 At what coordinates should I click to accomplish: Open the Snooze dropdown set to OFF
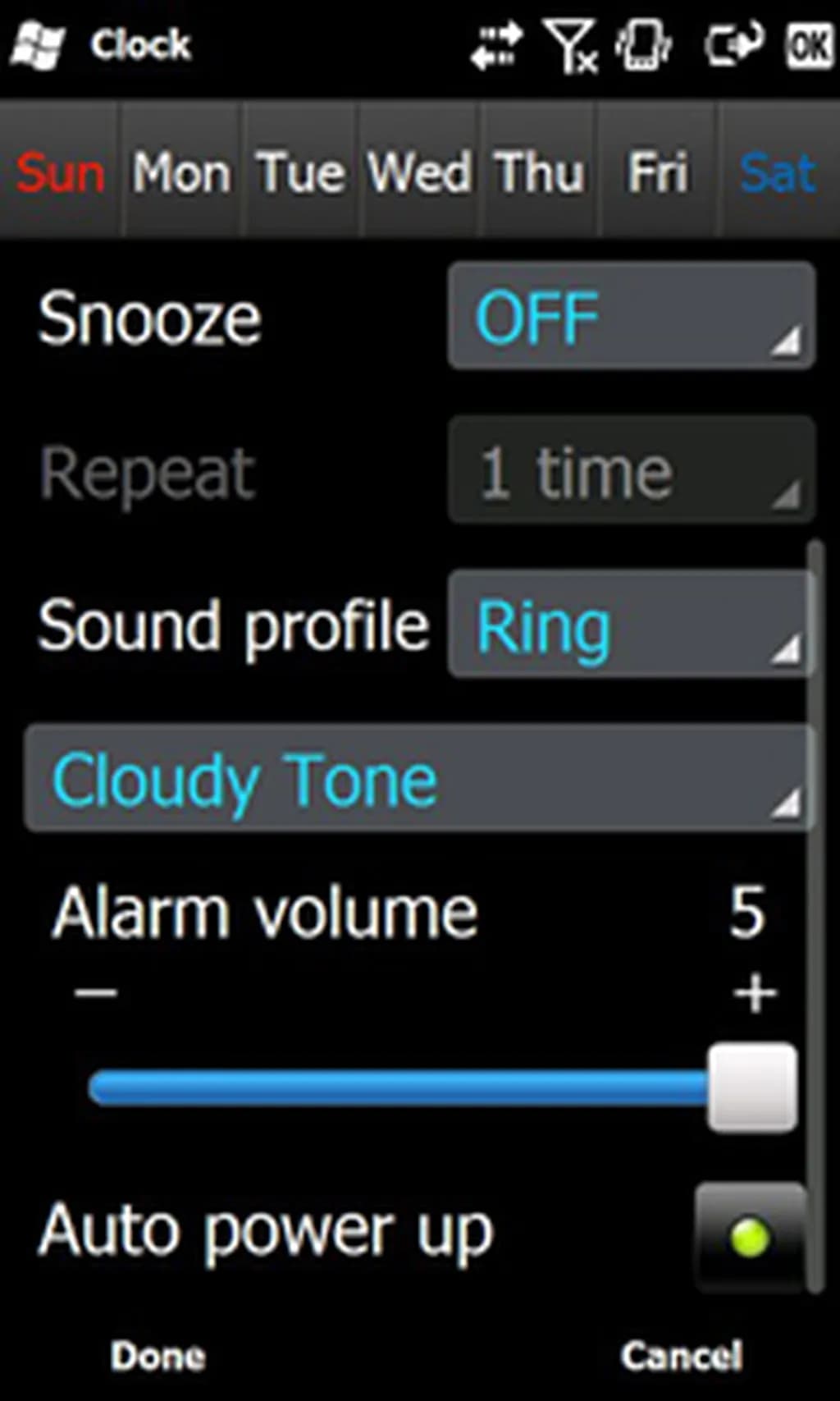[x=631, y=317]
